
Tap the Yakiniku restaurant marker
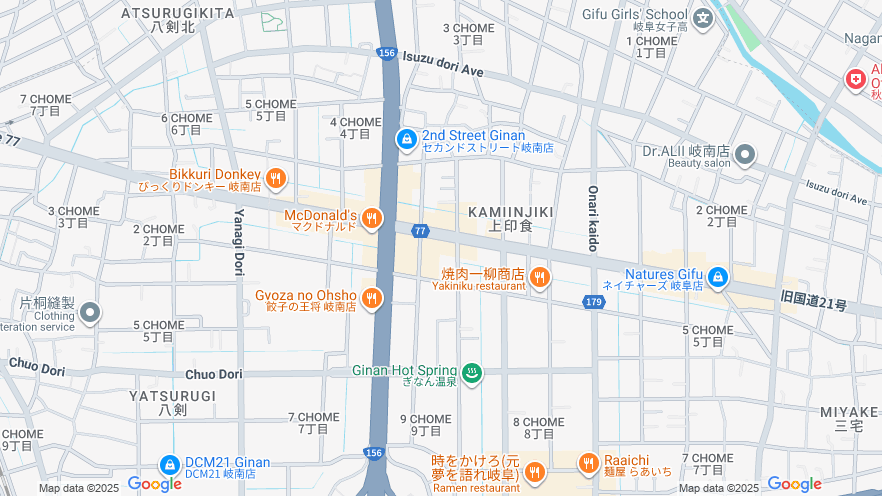540,277
